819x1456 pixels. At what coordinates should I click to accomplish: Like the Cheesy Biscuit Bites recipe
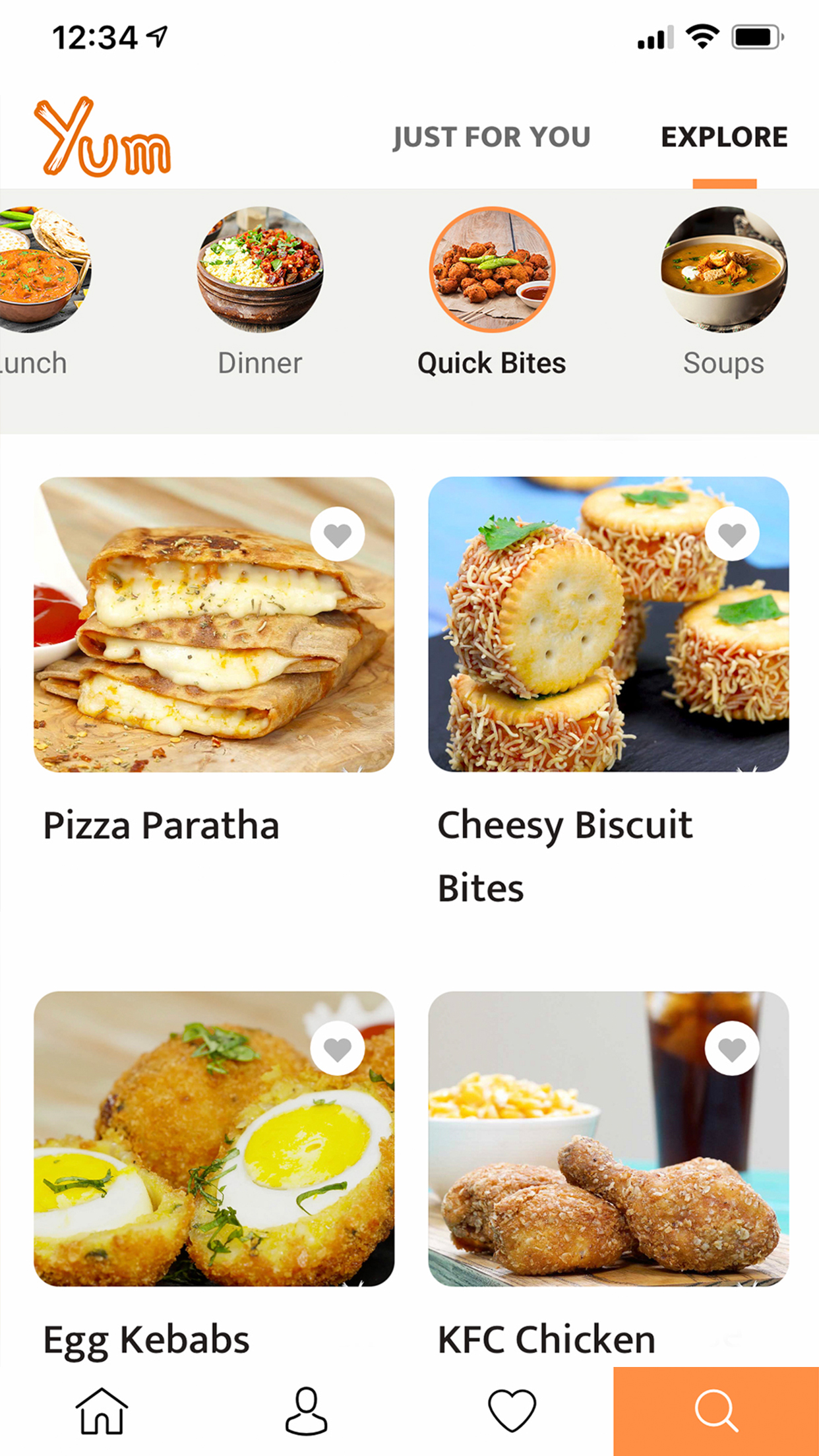(732, 534)
